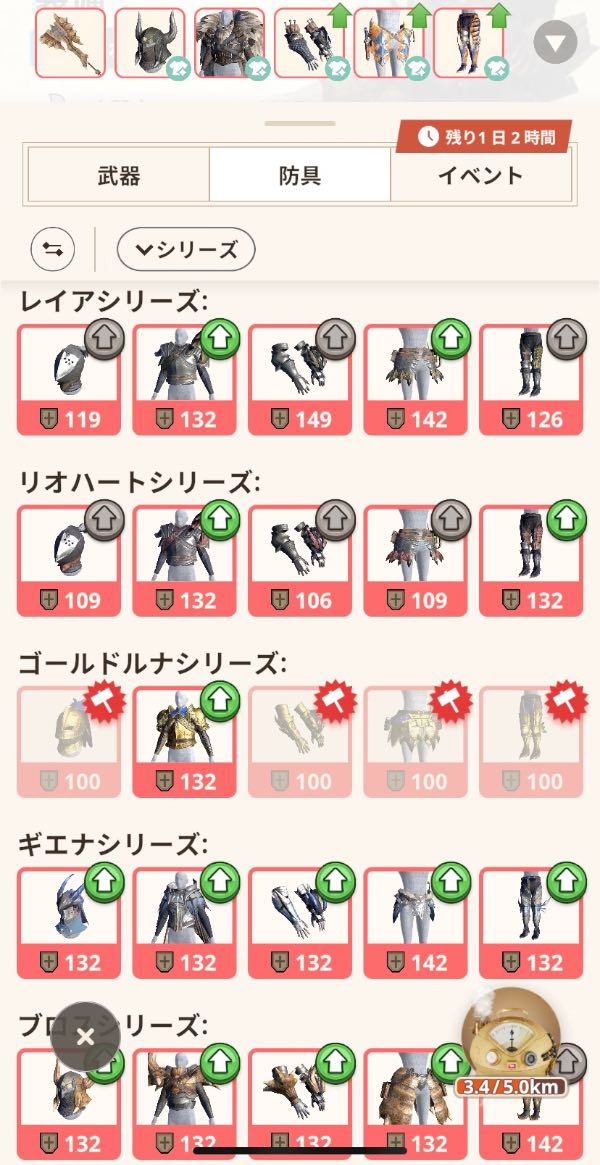The image size is (600, 1165).
Task: Open the unforged ゴールドルナシリーズ helmet
Action: pos(68,742)
